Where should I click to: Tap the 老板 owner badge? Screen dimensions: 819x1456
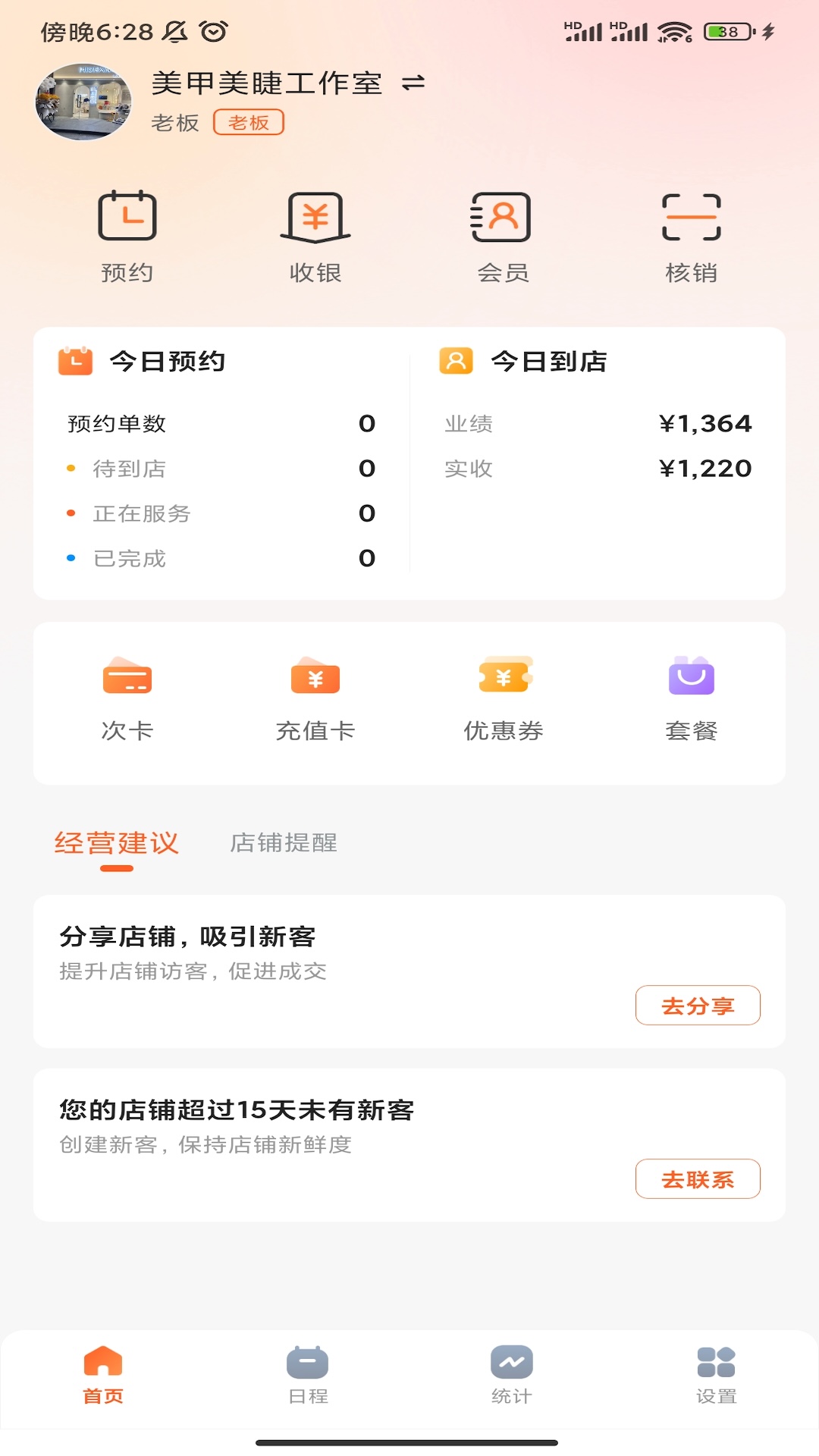click(x=249, y=122)
